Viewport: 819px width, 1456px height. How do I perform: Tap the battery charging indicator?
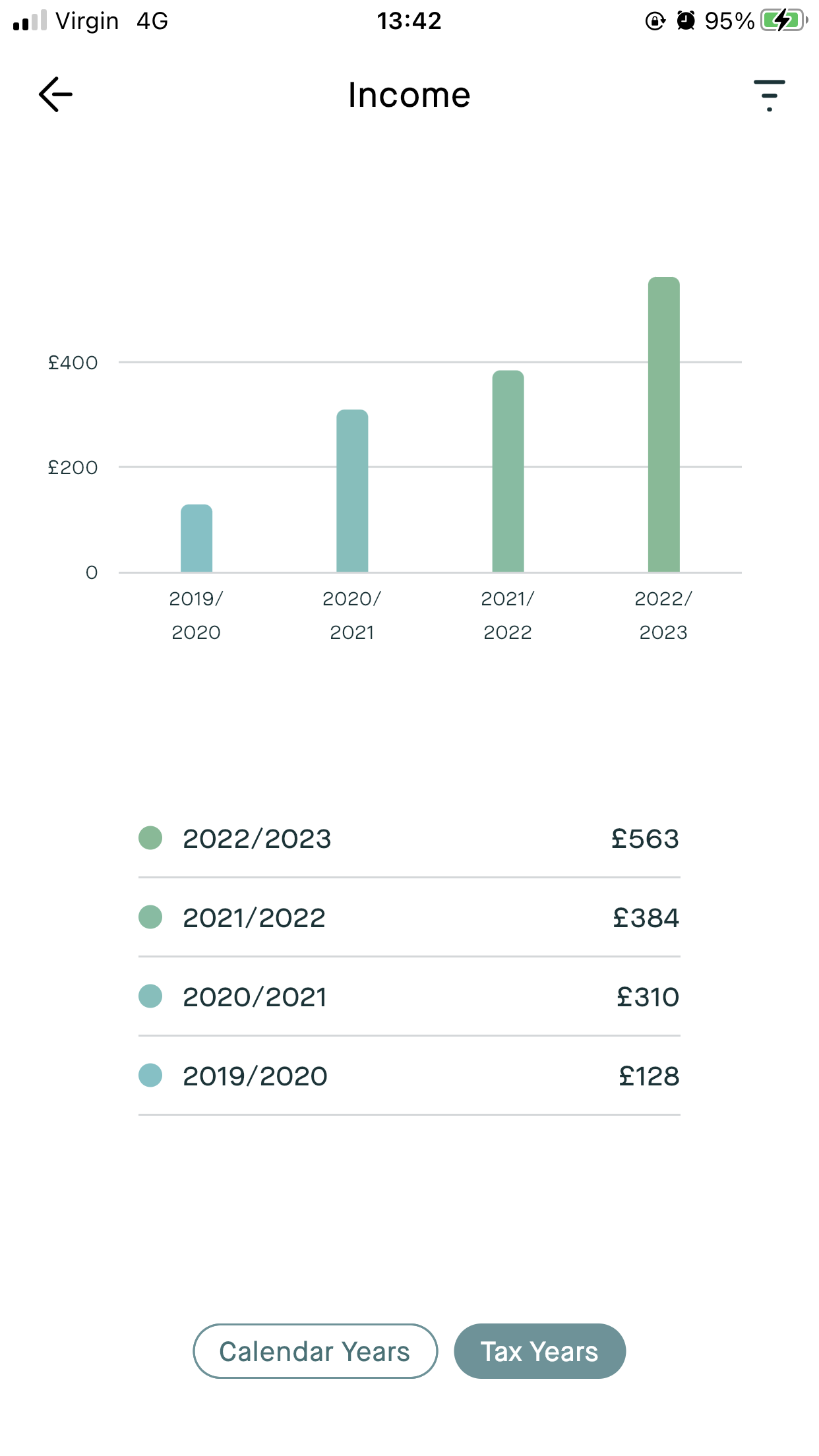(782, 20)
